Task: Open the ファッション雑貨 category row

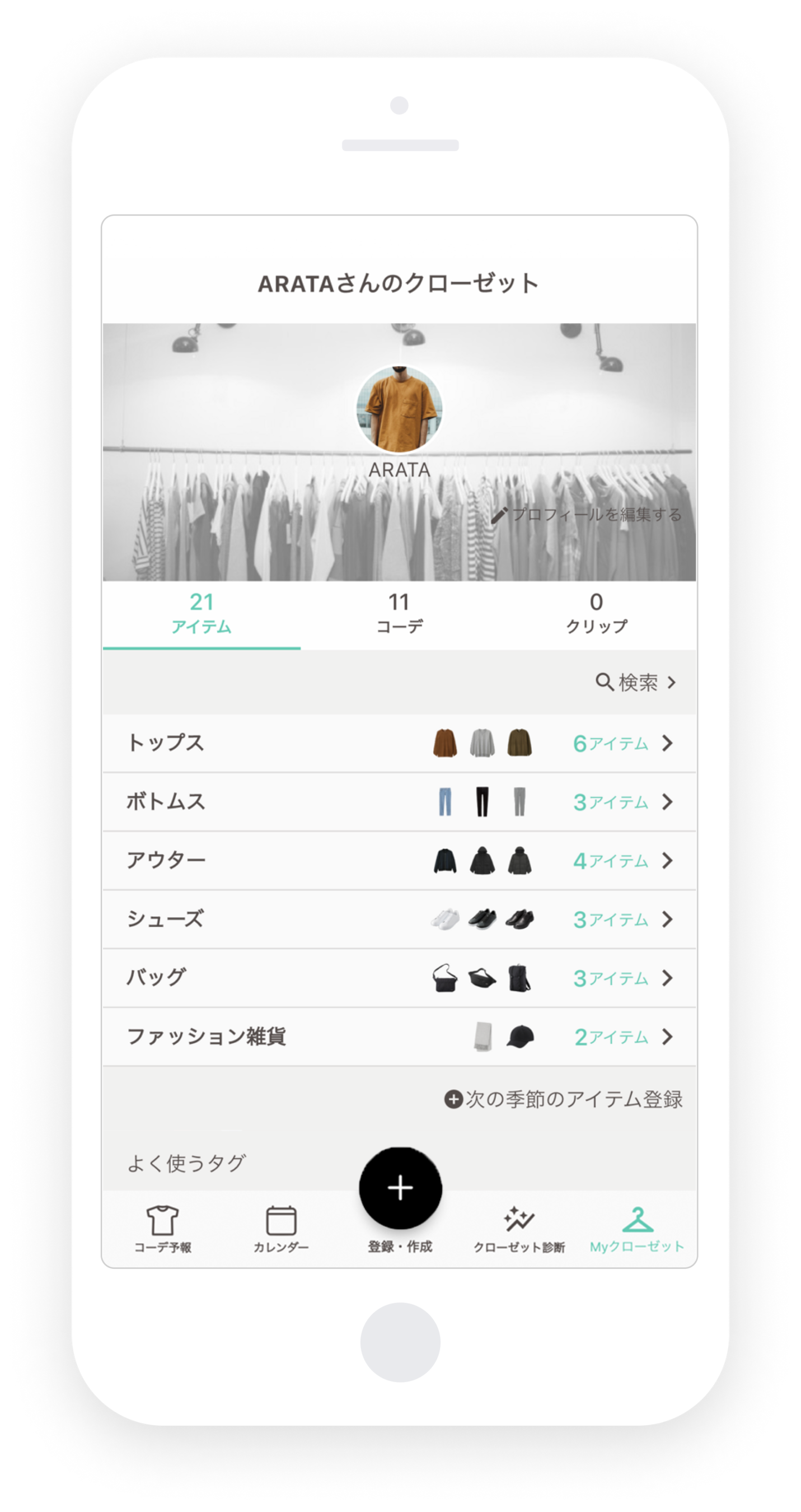Action: [399, 1037]
